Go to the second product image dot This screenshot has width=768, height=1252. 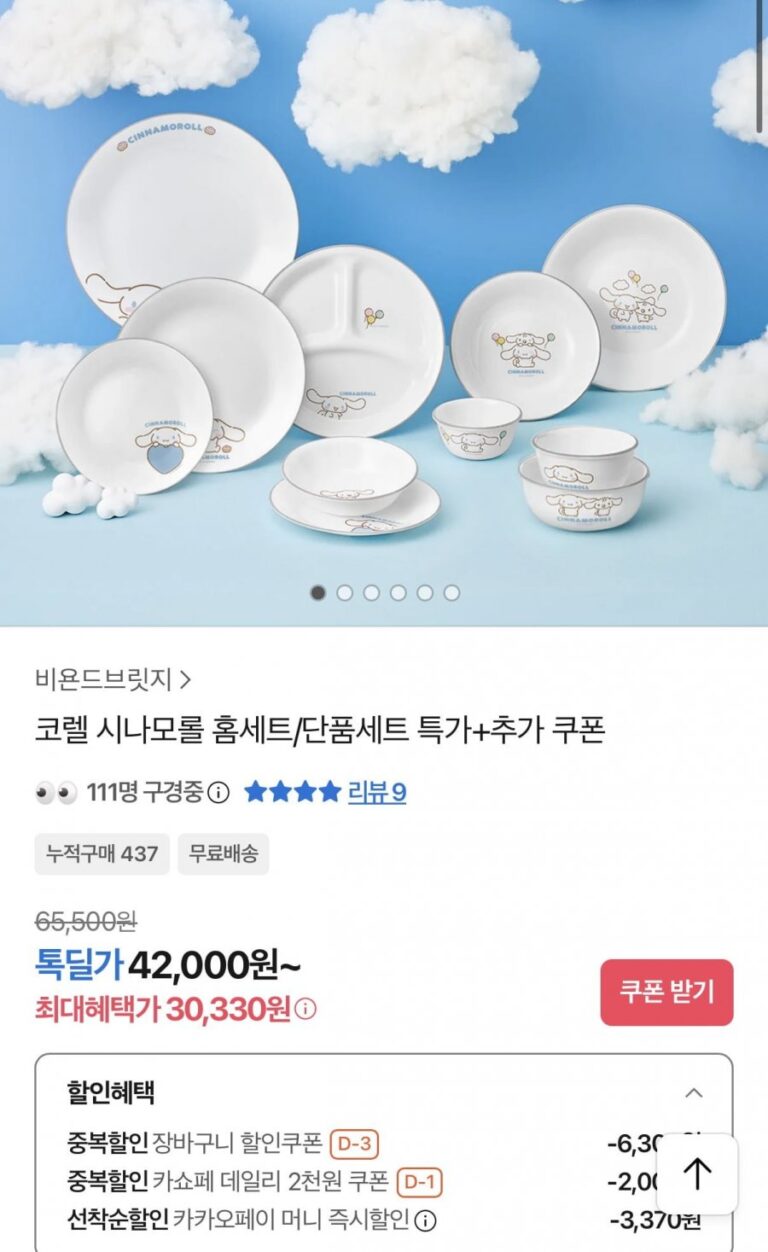coord(345,593)
